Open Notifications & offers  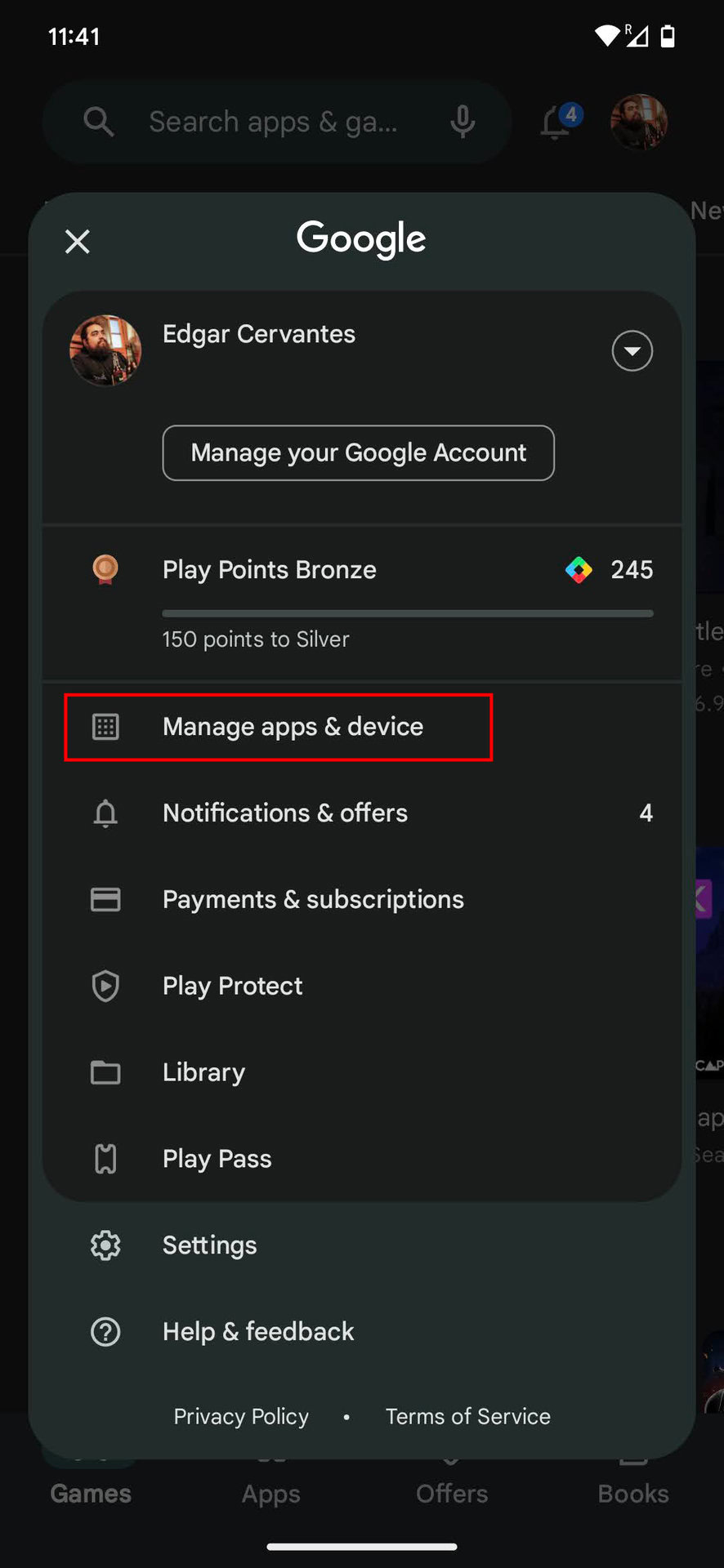click(x=362, y=813)
